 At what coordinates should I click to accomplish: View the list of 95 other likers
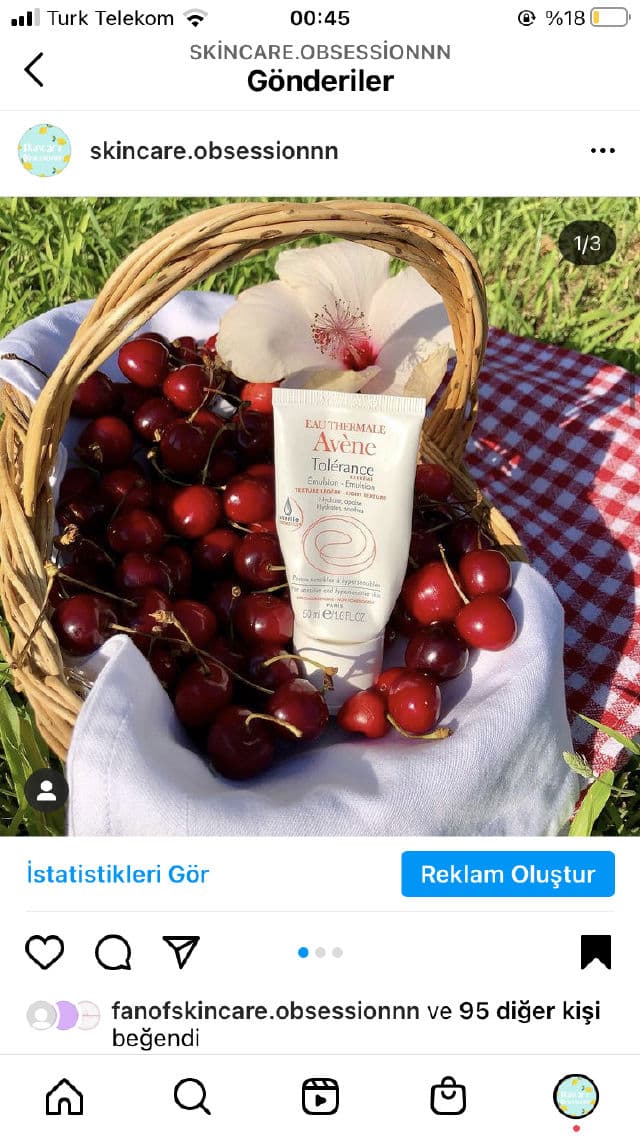(x=529, y=1011)
